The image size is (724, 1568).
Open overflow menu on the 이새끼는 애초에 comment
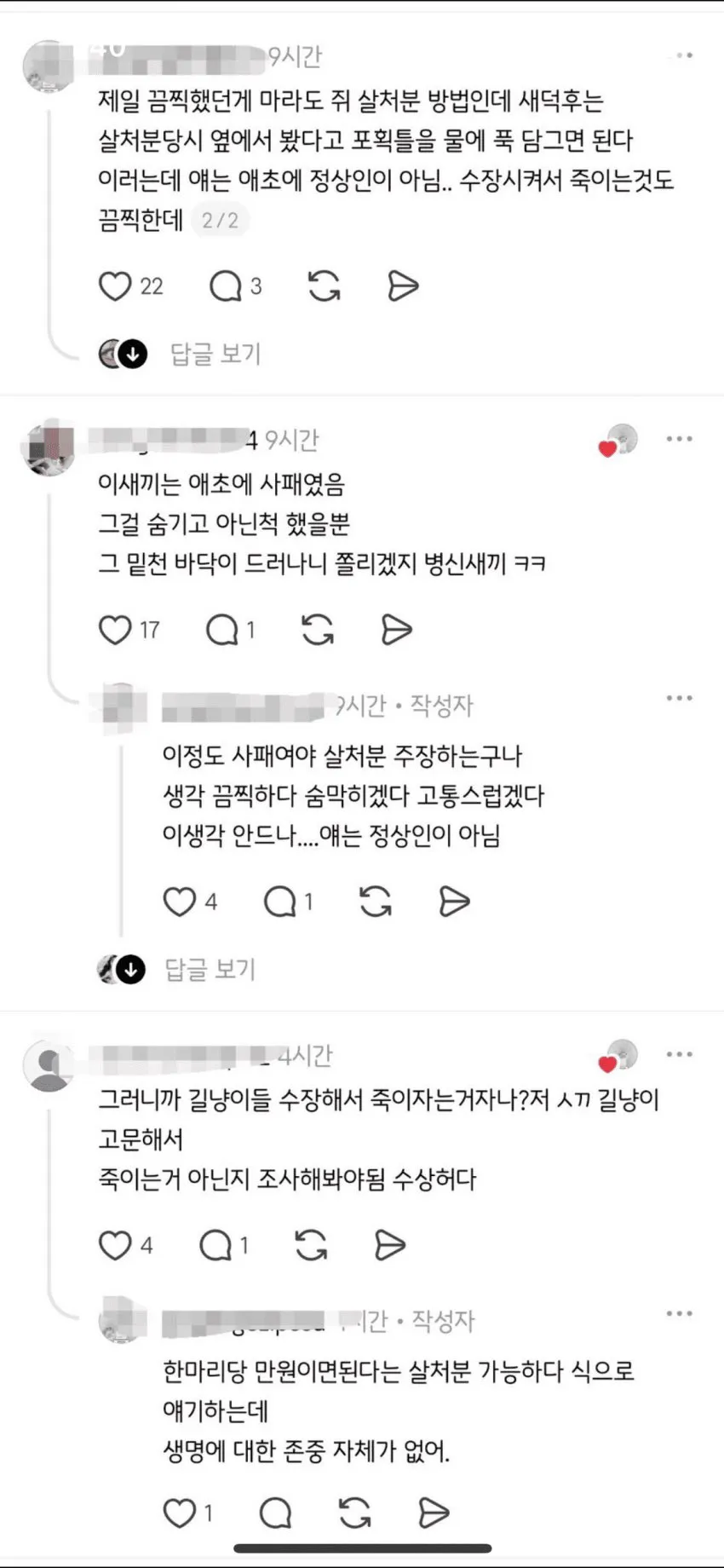[680, 439]
